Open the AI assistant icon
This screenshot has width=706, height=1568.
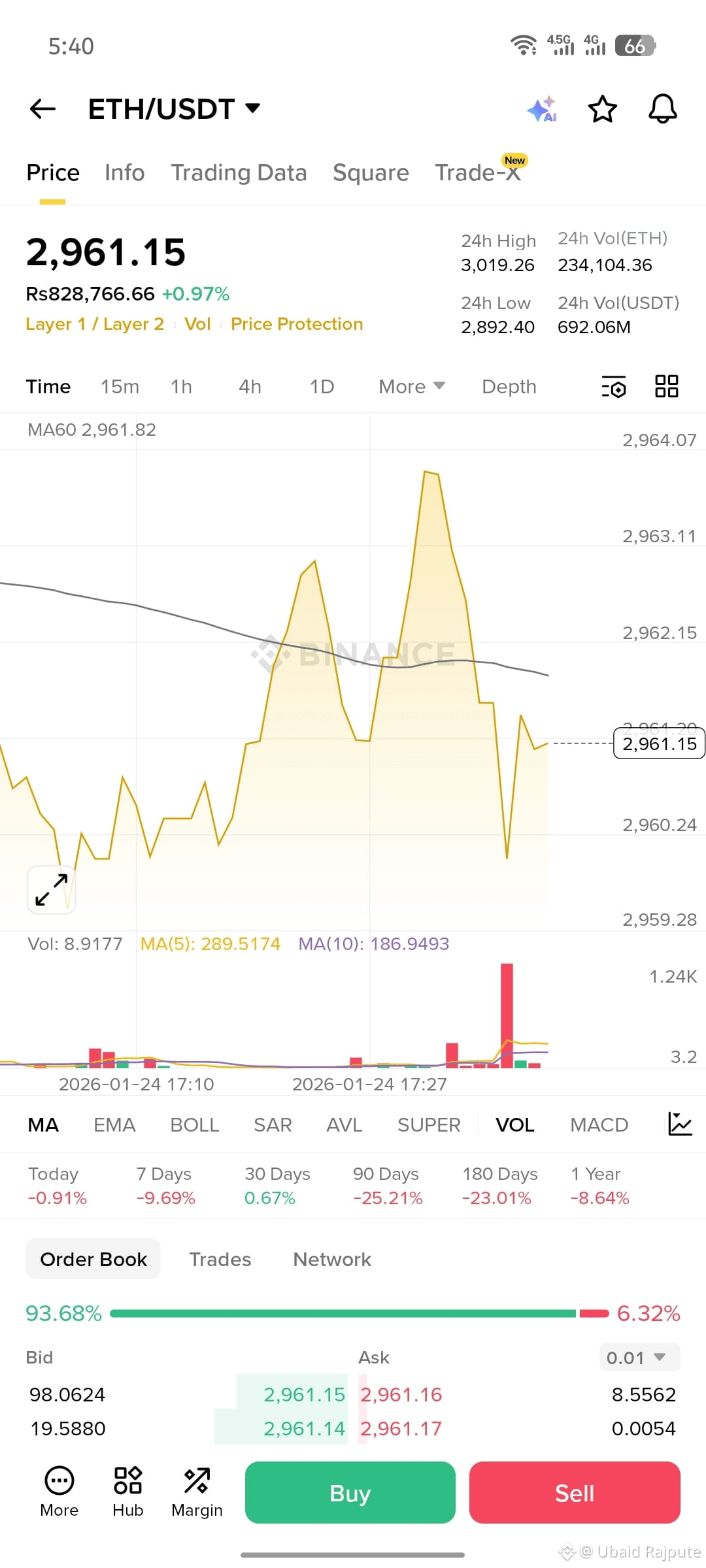543,109
